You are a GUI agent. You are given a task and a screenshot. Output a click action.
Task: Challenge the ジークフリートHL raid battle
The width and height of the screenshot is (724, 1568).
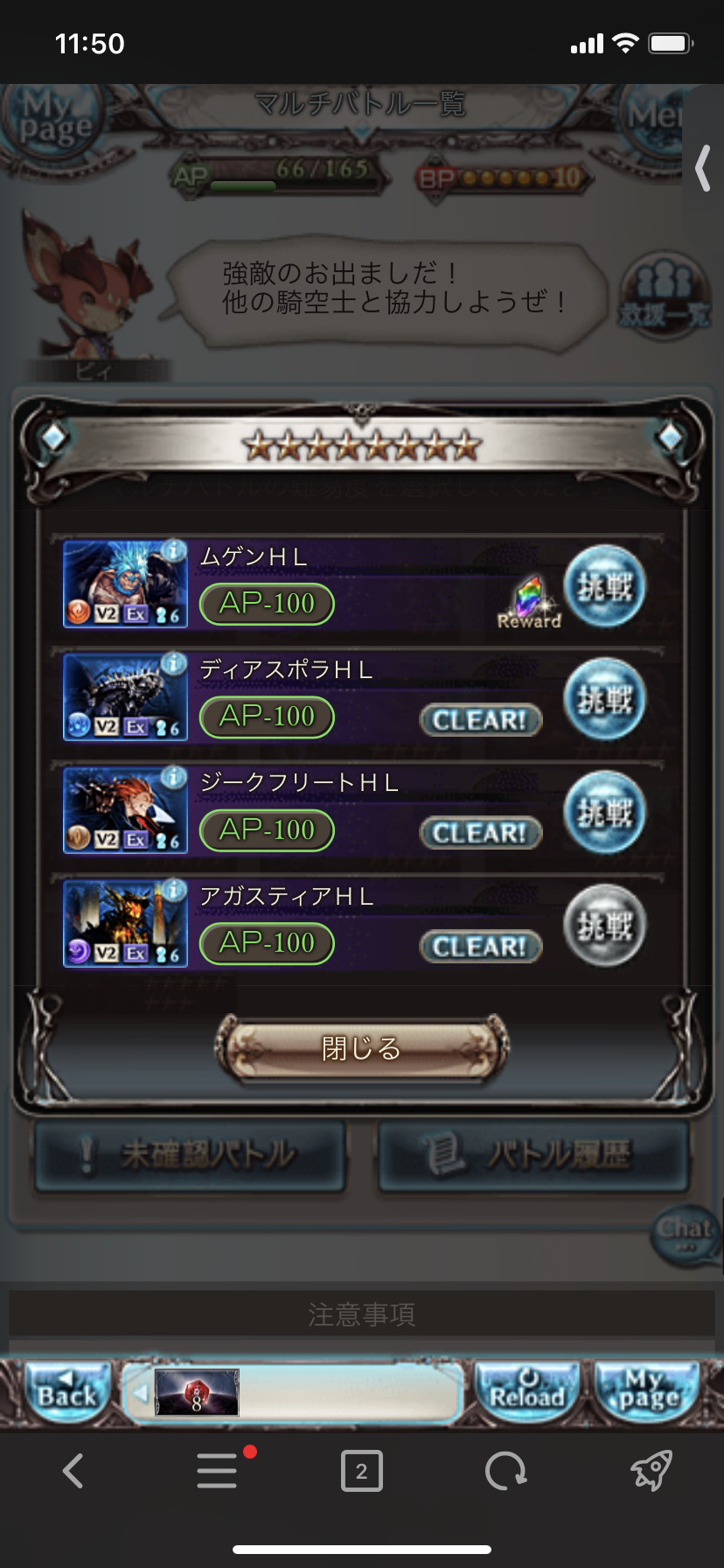click(x=604, y=813)
